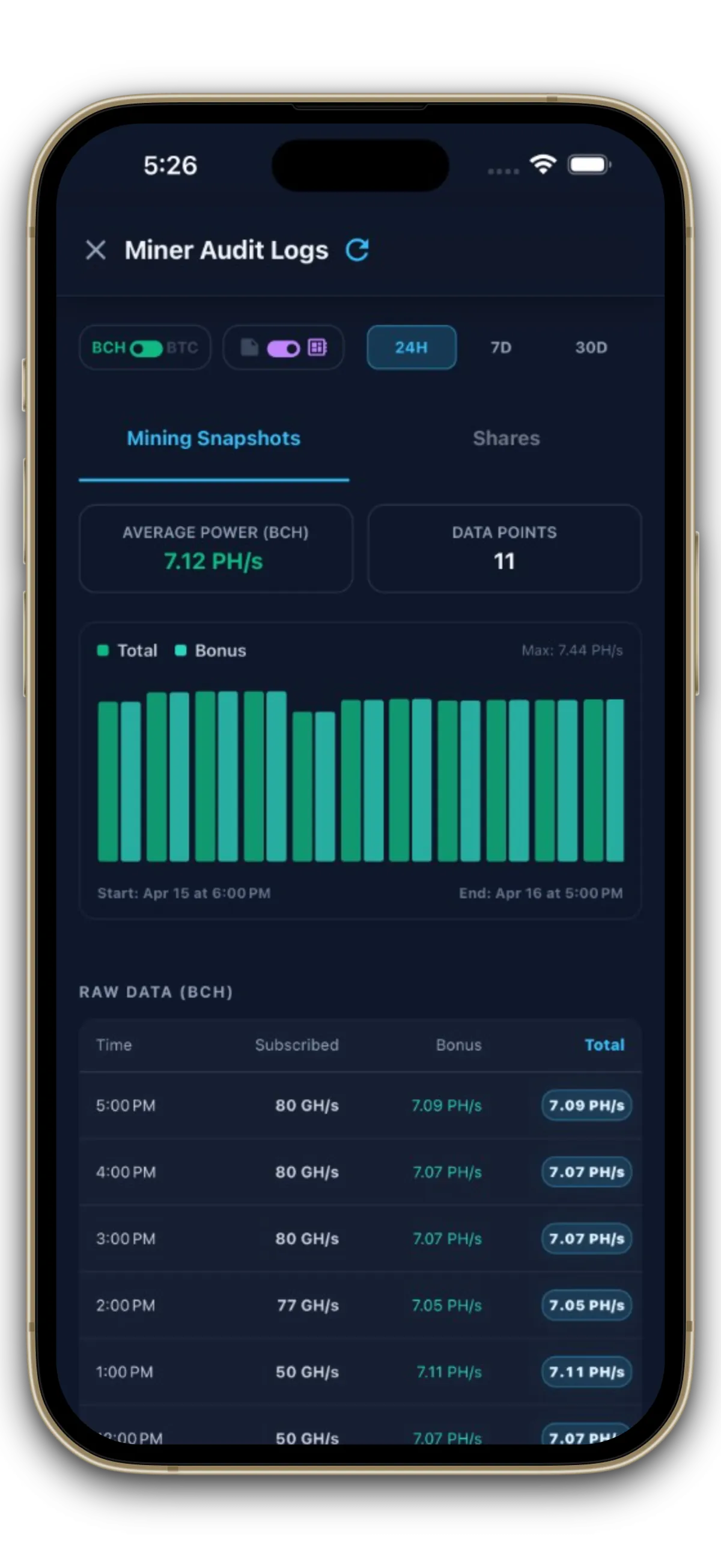Refresh the miner audit logs
721x1568 pixels.
click(357, 250)
